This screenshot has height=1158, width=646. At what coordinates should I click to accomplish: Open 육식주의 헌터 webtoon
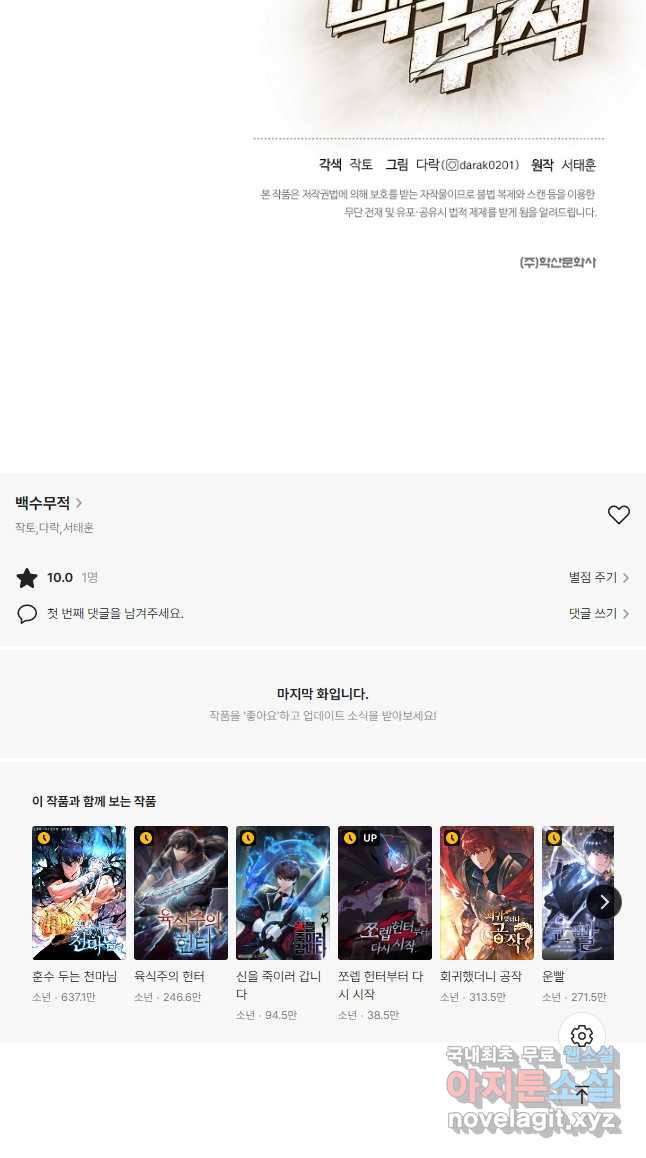point(181,893)
